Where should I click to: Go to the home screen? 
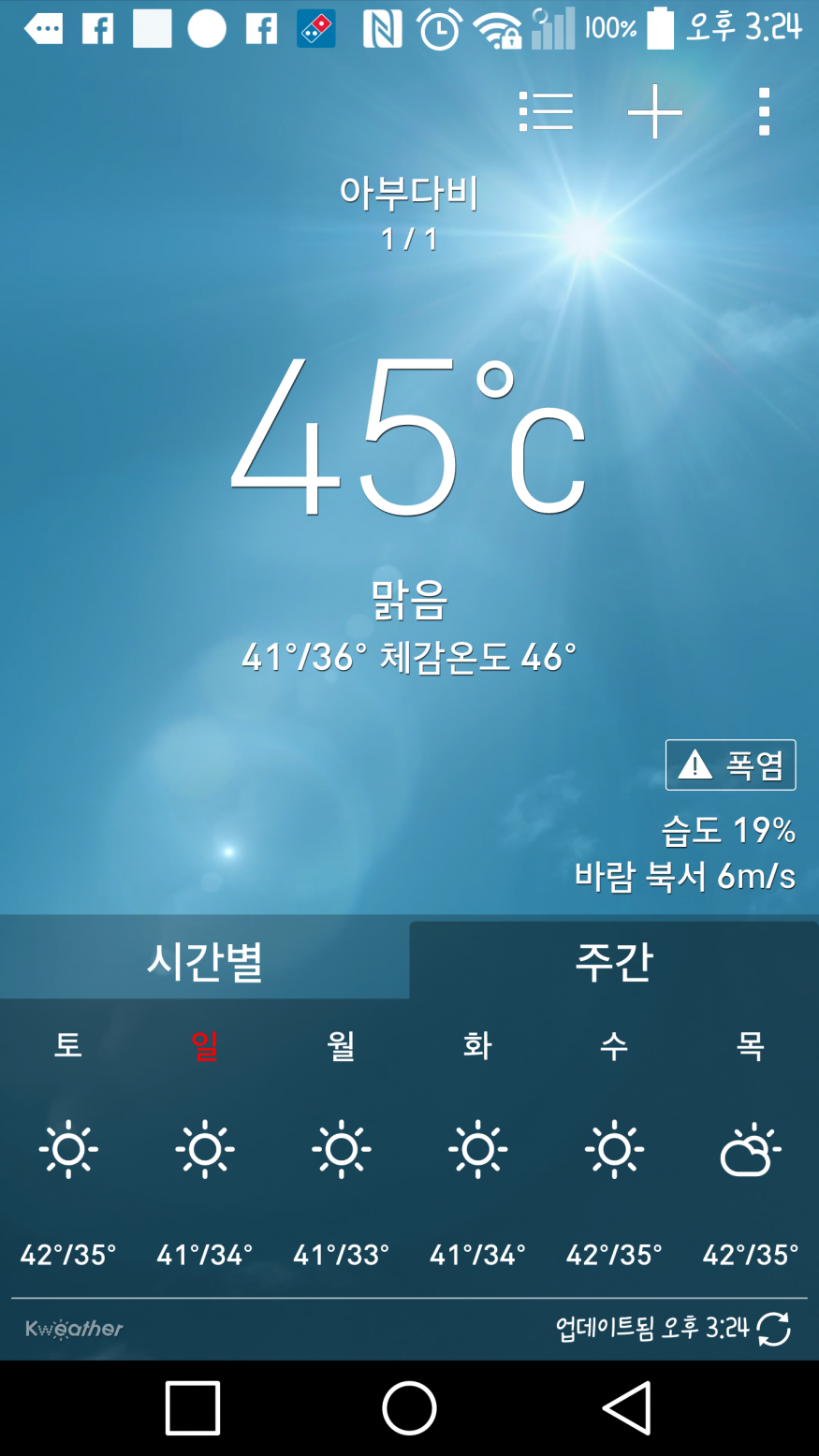pos(409,1407)
